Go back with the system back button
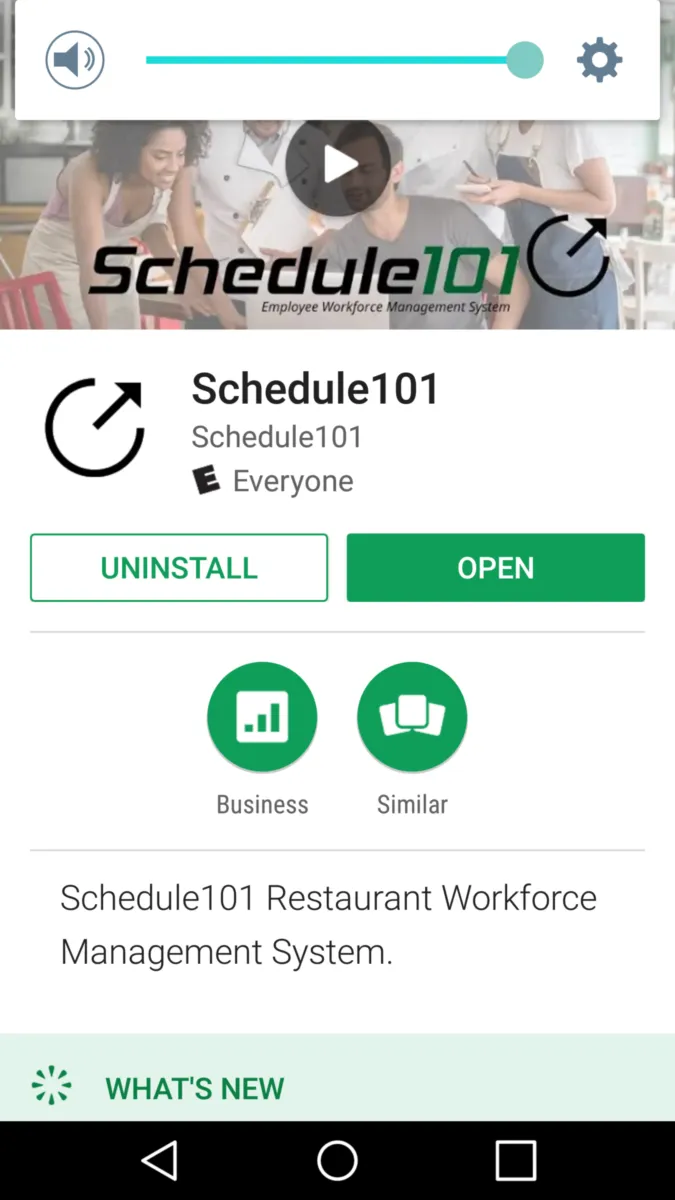The image size is (675, 1200). coord(160,1161)
